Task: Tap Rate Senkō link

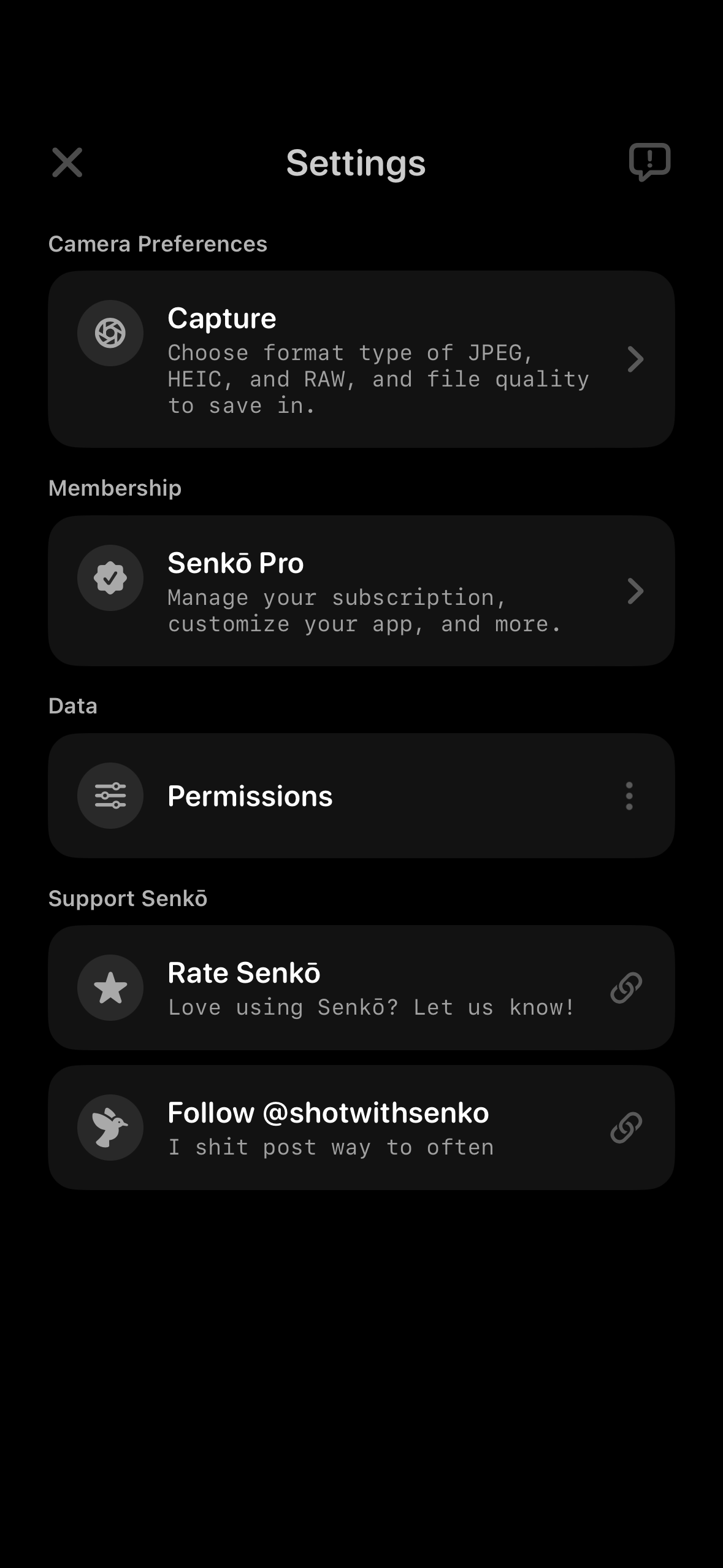Action: [x=361, y=988]
